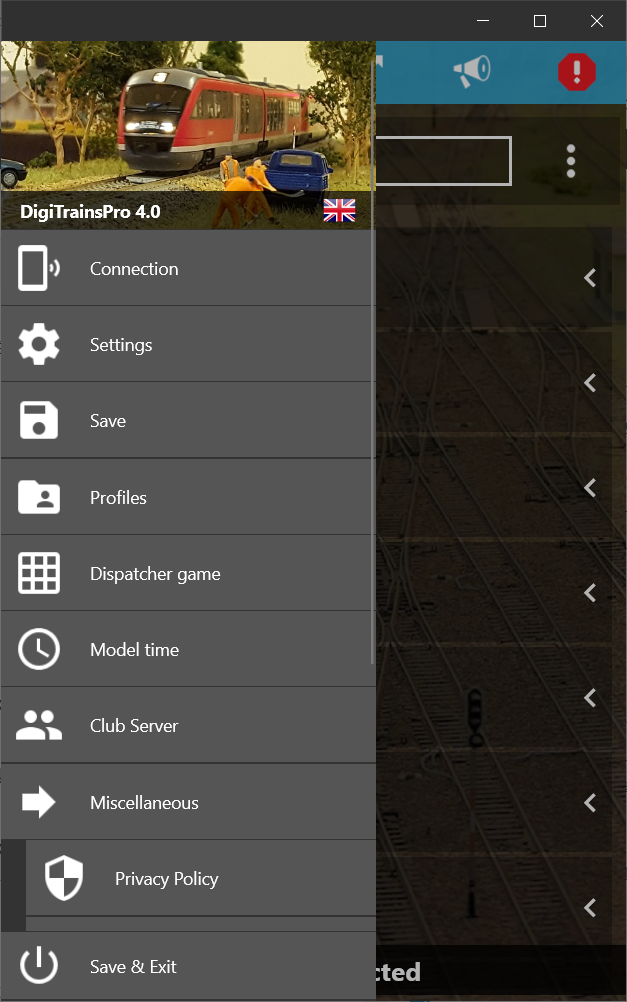Tap the megaphone announcement icon

(x=472, y=70)
